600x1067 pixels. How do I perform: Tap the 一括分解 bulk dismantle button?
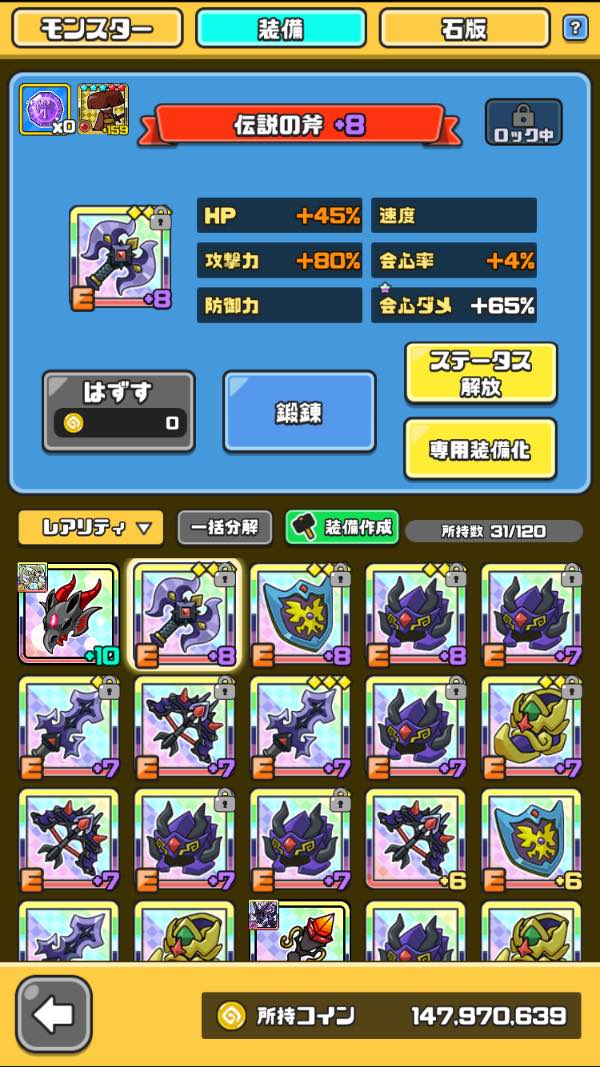[224, 527]
